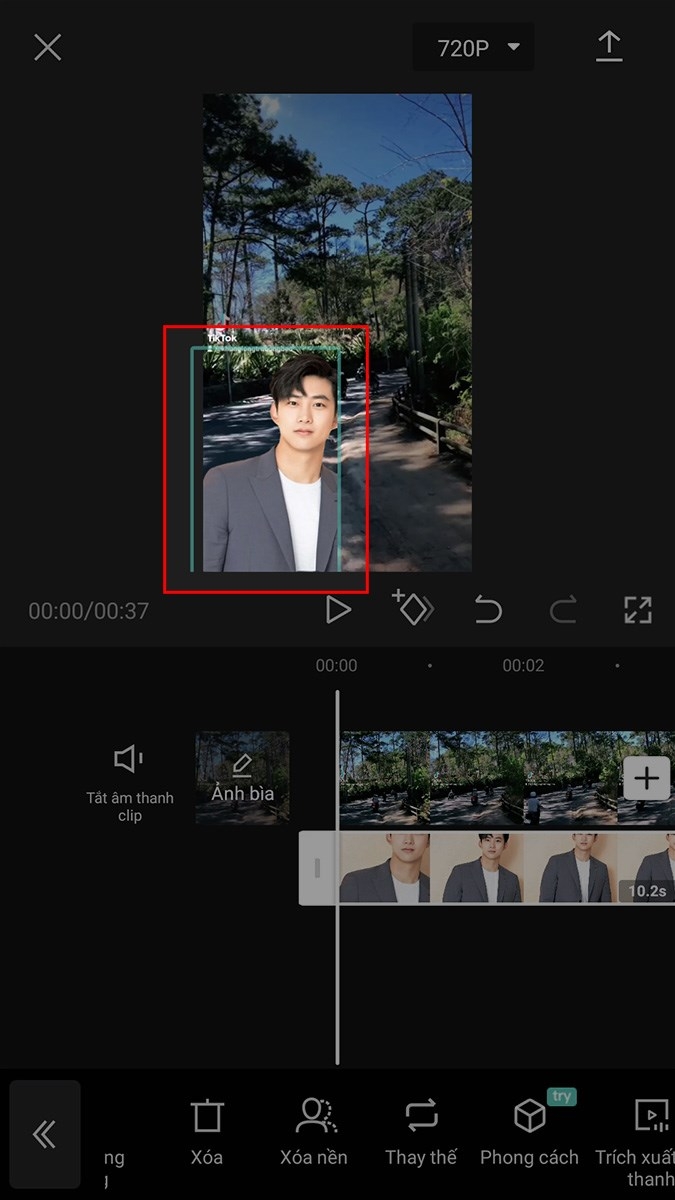Select the overlay portrait clip in timeline
The width and height of the screenshot is (675, 1200).
[x=487, y=868]
